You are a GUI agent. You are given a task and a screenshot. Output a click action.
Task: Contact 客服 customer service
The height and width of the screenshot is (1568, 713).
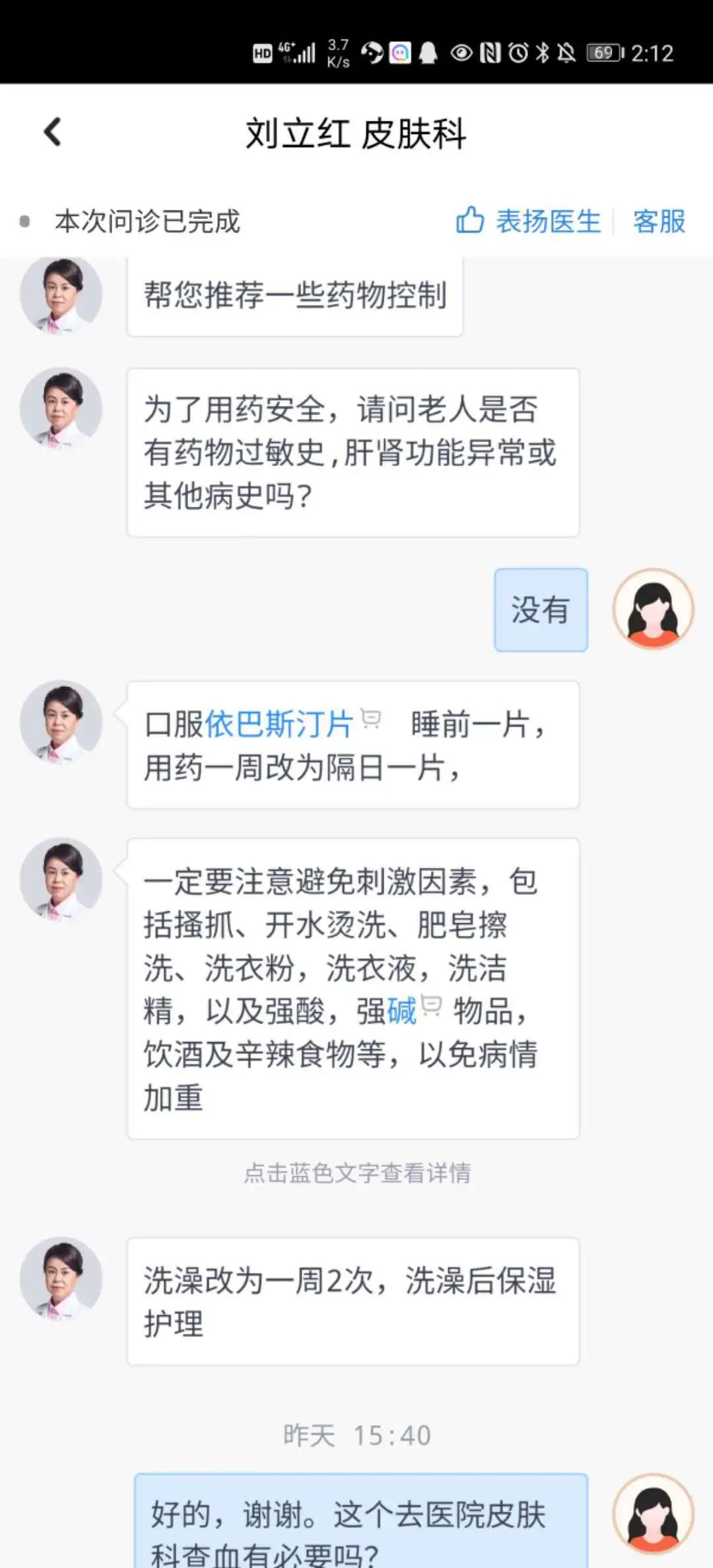[658, 221]
